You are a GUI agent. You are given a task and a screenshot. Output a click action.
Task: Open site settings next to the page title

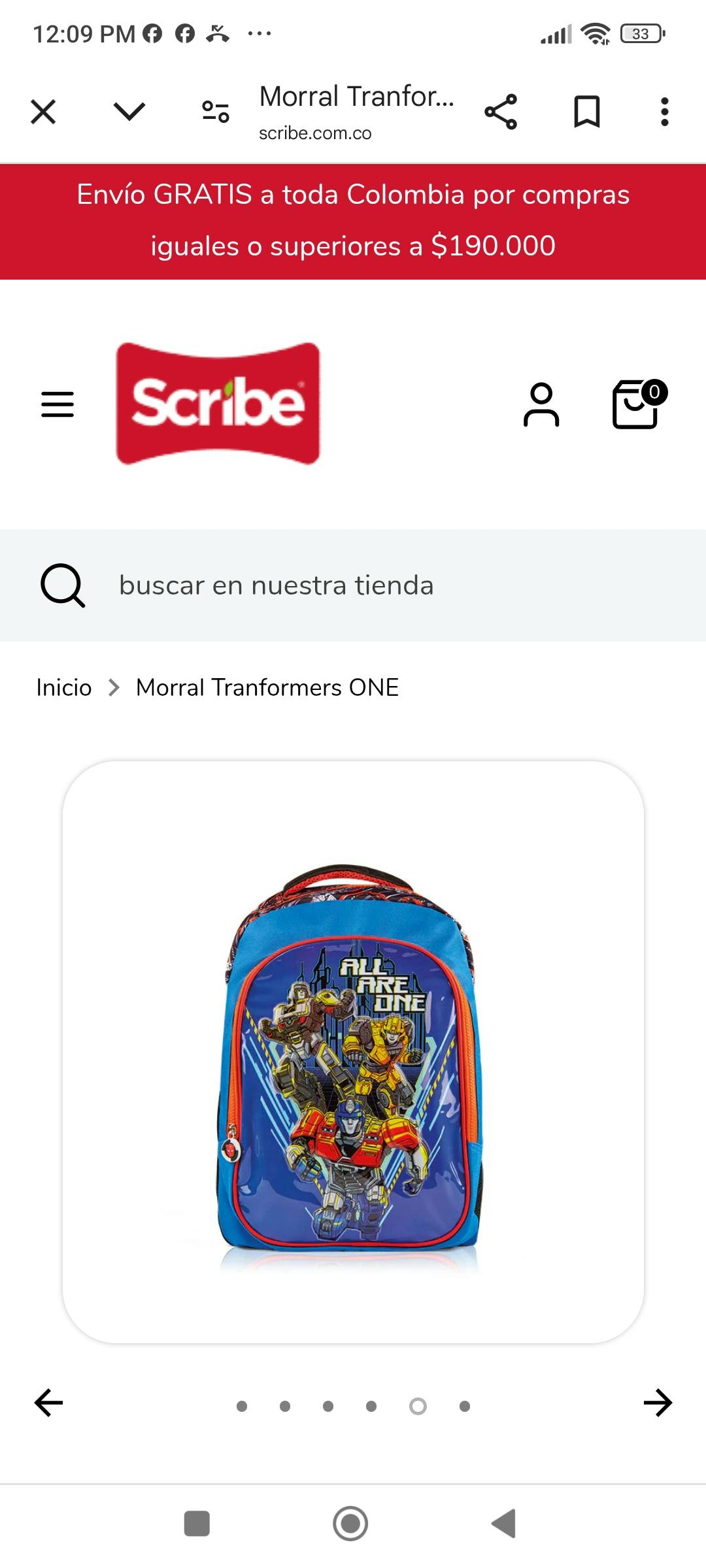[216, 112]
